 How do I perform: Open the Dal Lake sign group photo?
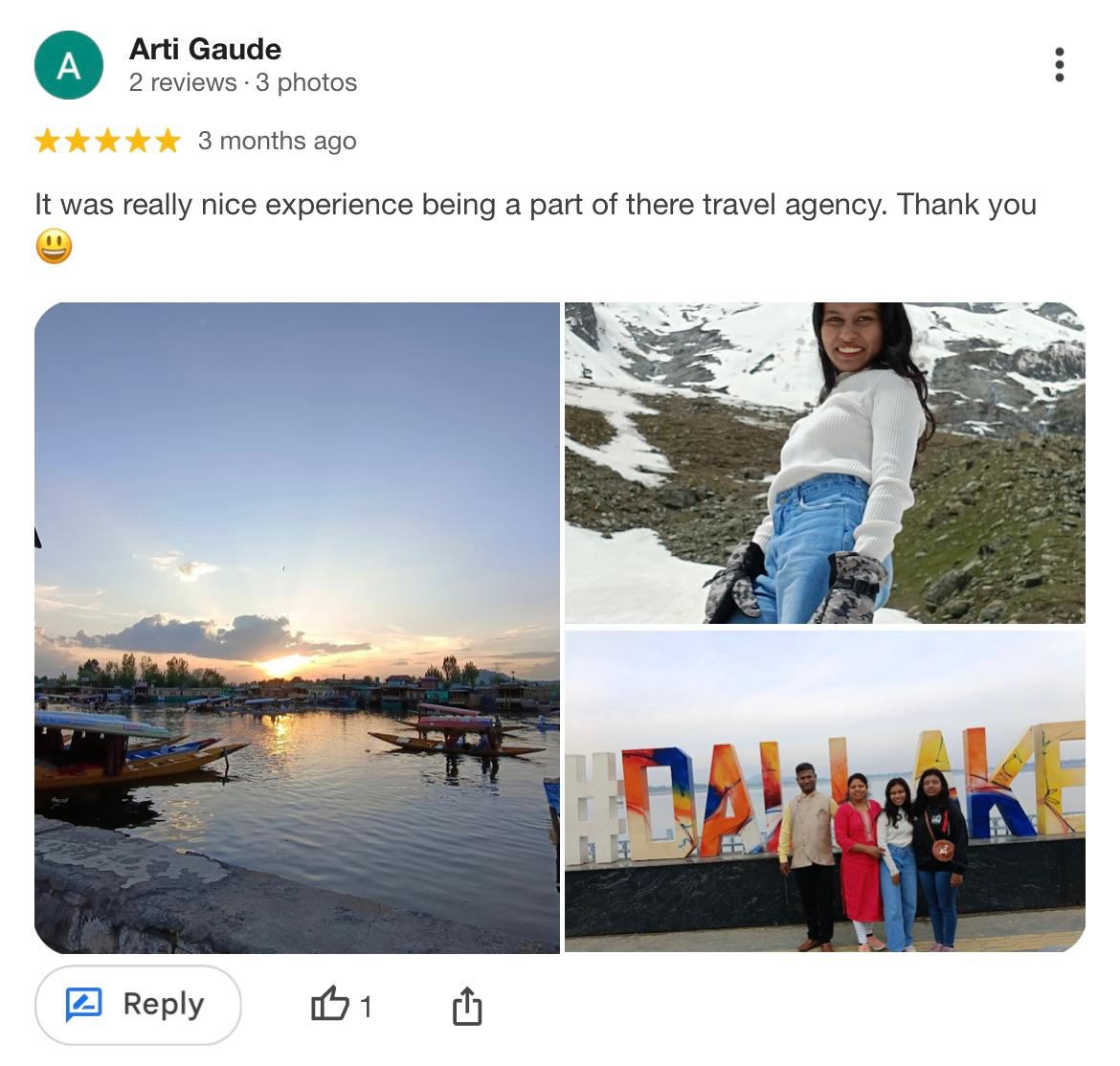[824, 790]
